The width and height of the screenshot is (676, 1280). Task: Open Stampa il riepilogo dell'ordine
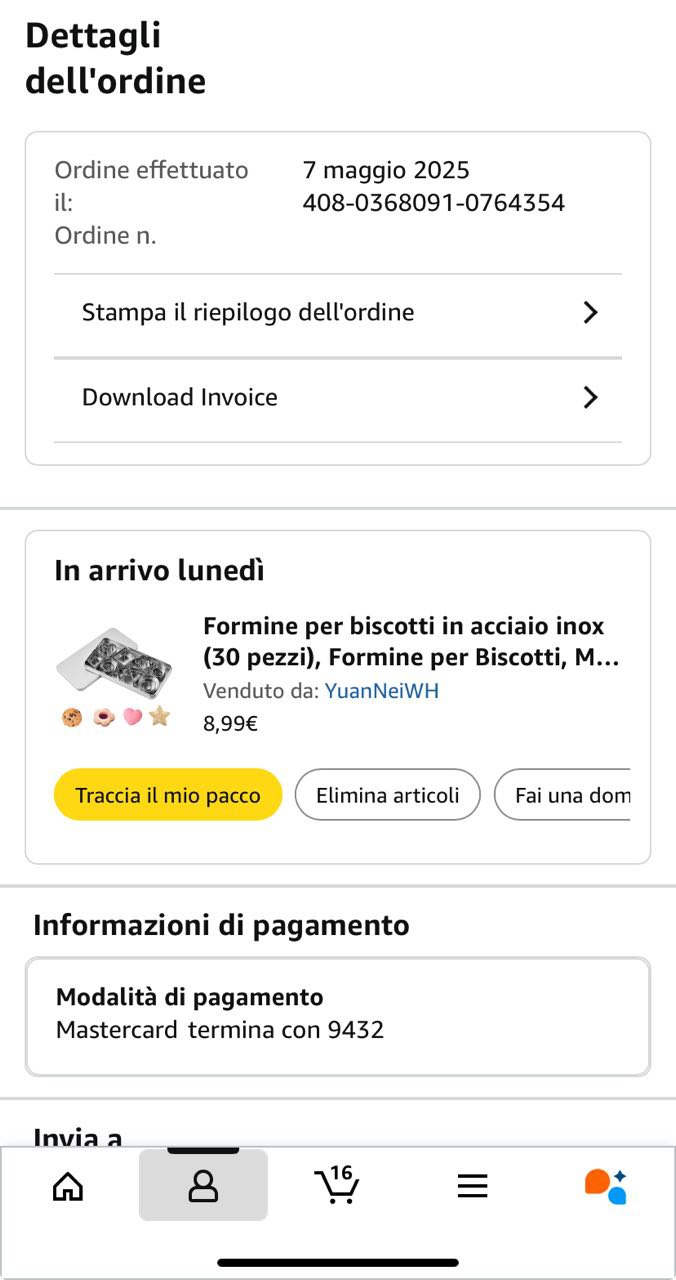[x=337, y=313]
